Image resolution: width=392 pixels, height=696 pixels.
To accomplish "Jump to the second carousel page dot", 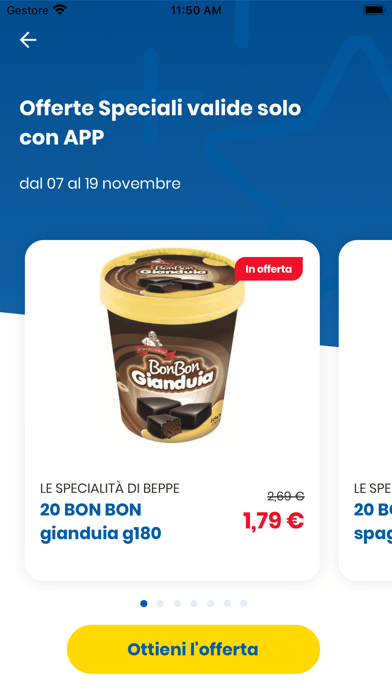I will [x=160, y=603].
